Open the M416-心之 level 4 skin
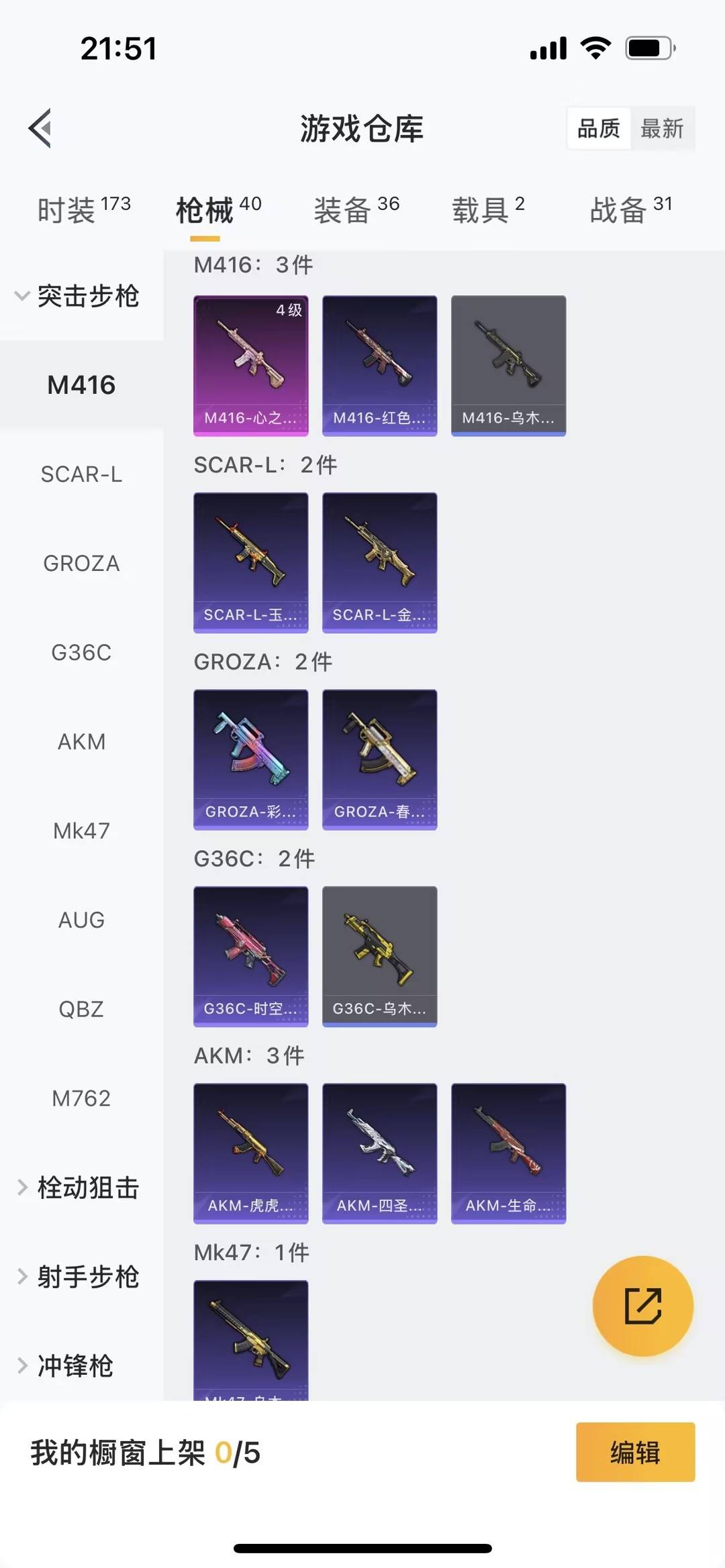Screen dimensions: 725x1568 pos(251,366)
